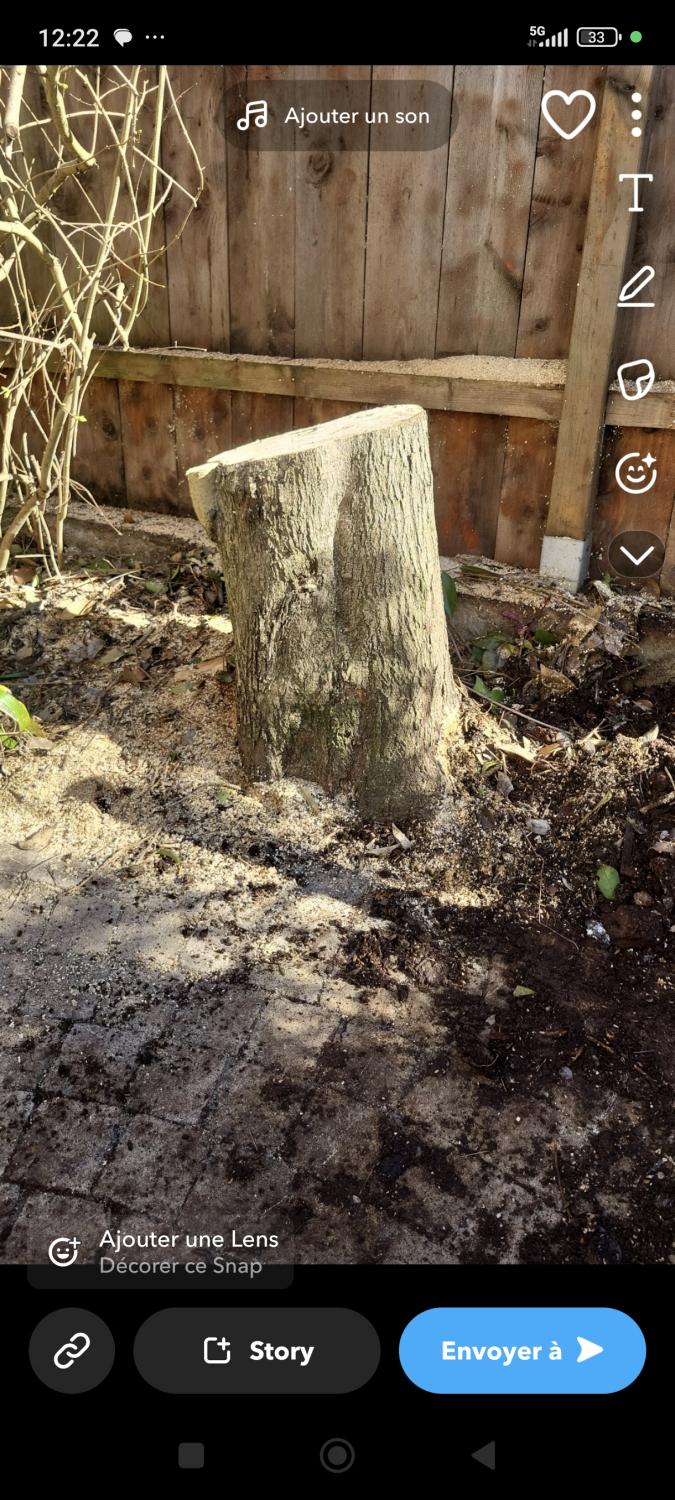Open the sticker picker

pyautogui.click(x=636, y=380)
